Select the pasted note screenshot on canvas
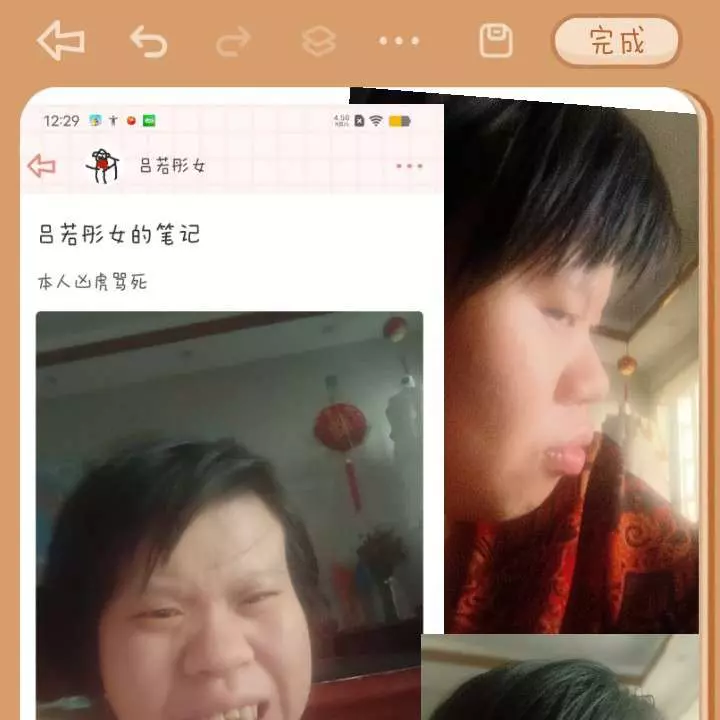The width and height of the screenshot is (720, 720). (230, 400)
